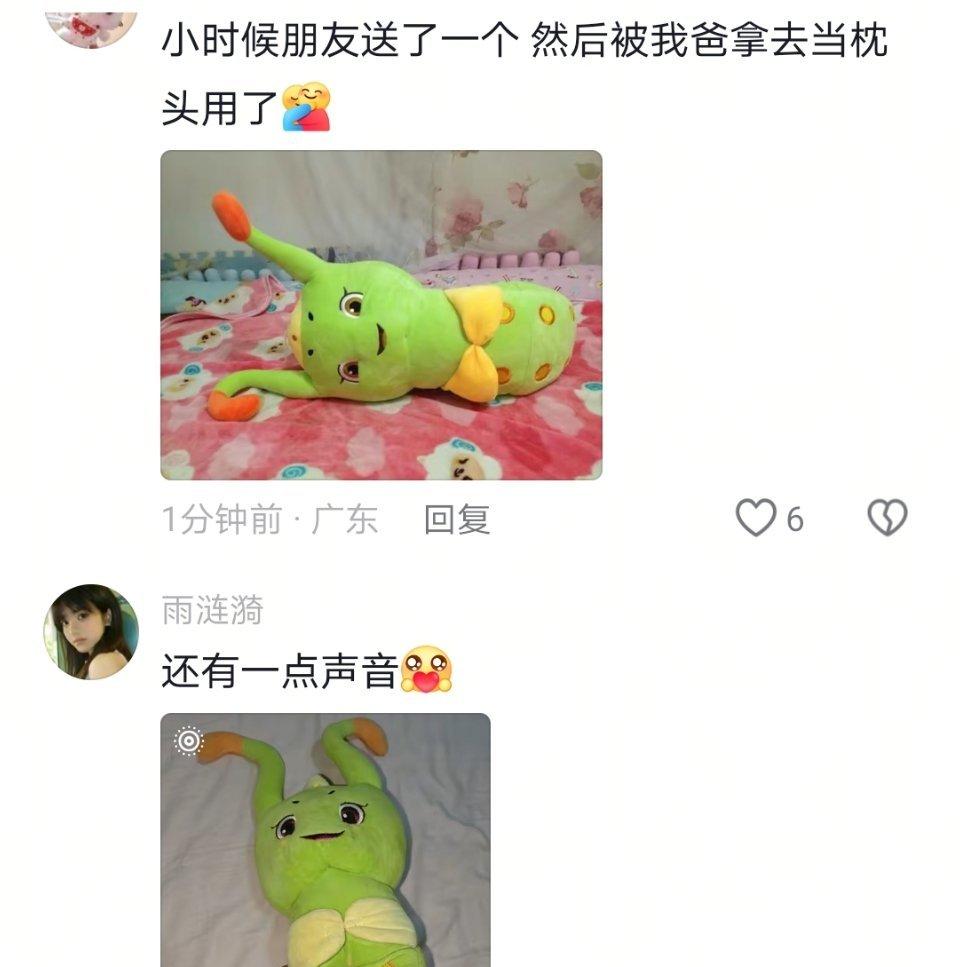Open 雨涟漪's profile avatar

tap(91, 632)
